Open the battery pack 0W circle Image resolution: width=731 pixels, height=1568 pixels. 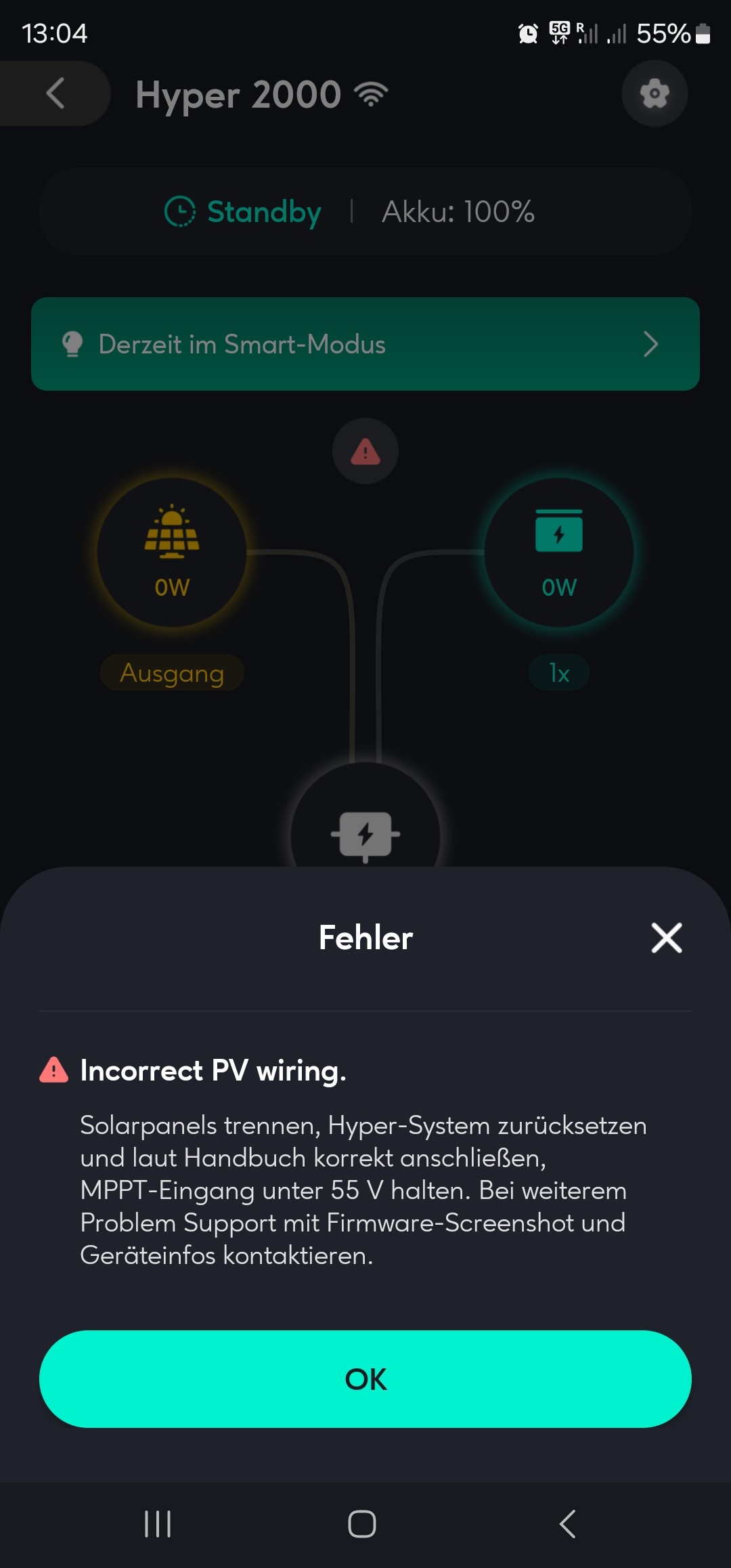[x=559, y=552]
